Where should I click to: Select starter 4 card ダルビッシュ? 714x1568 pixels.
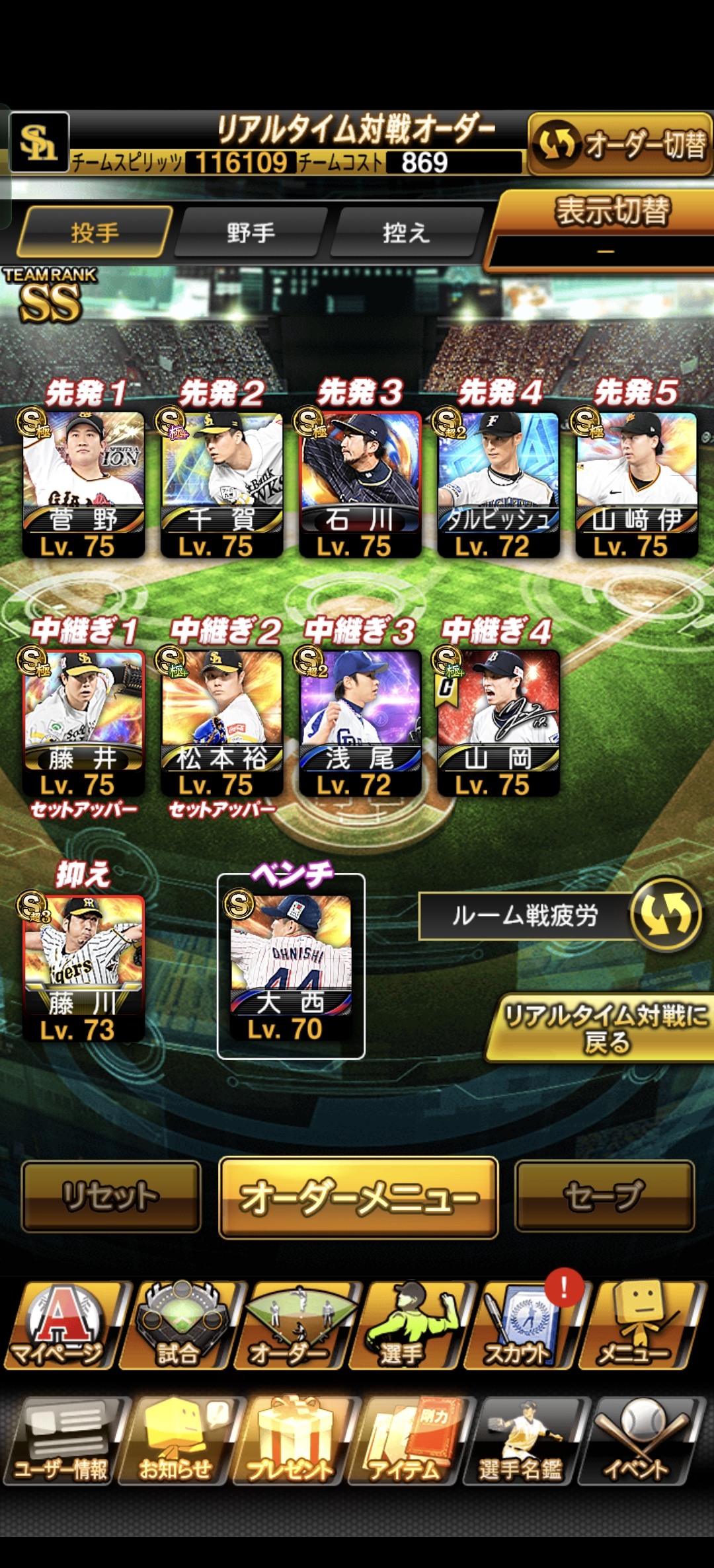pyautogui.click(x=498, y=484)
